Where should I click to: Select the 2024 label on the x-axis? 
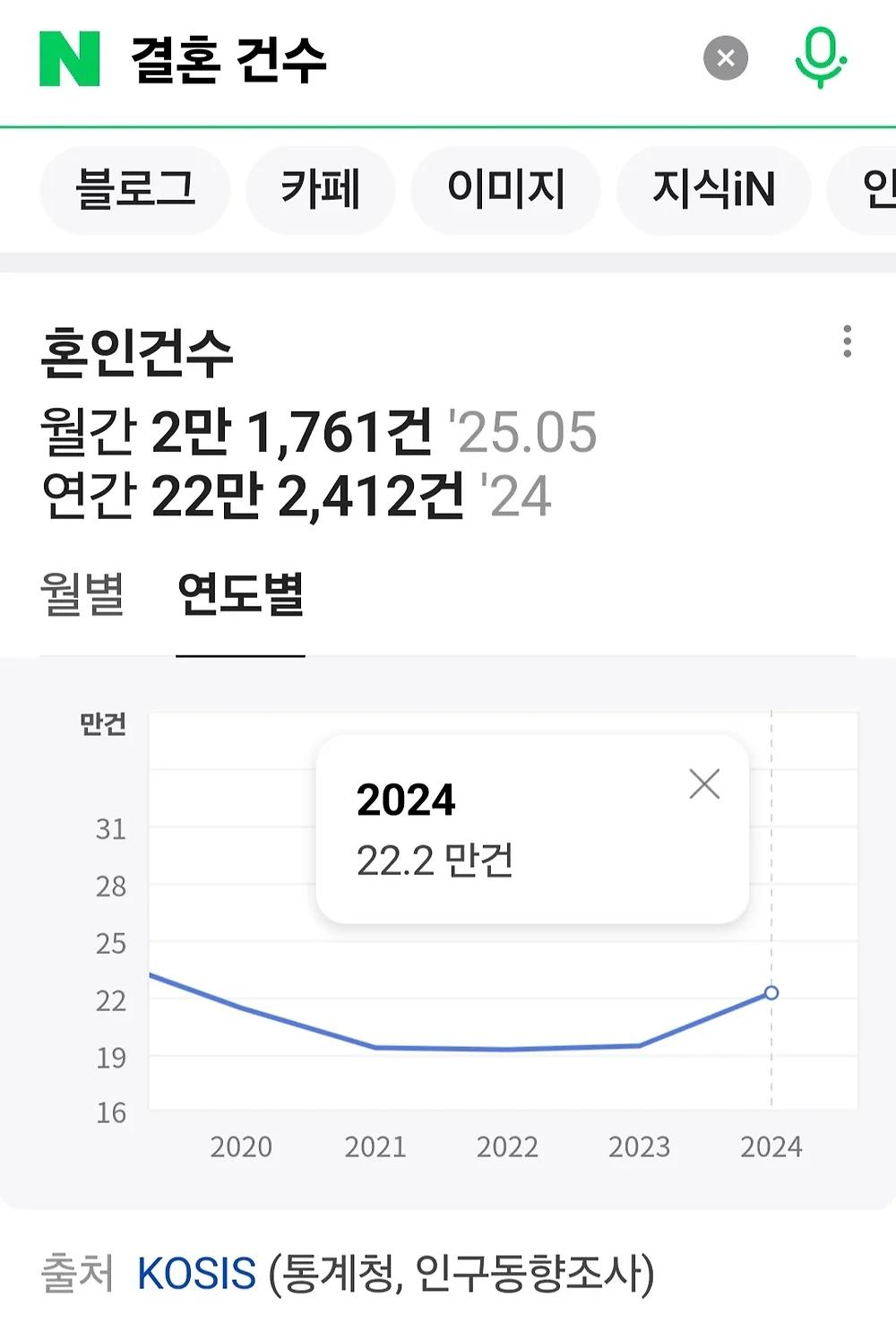pos(774,1147)
